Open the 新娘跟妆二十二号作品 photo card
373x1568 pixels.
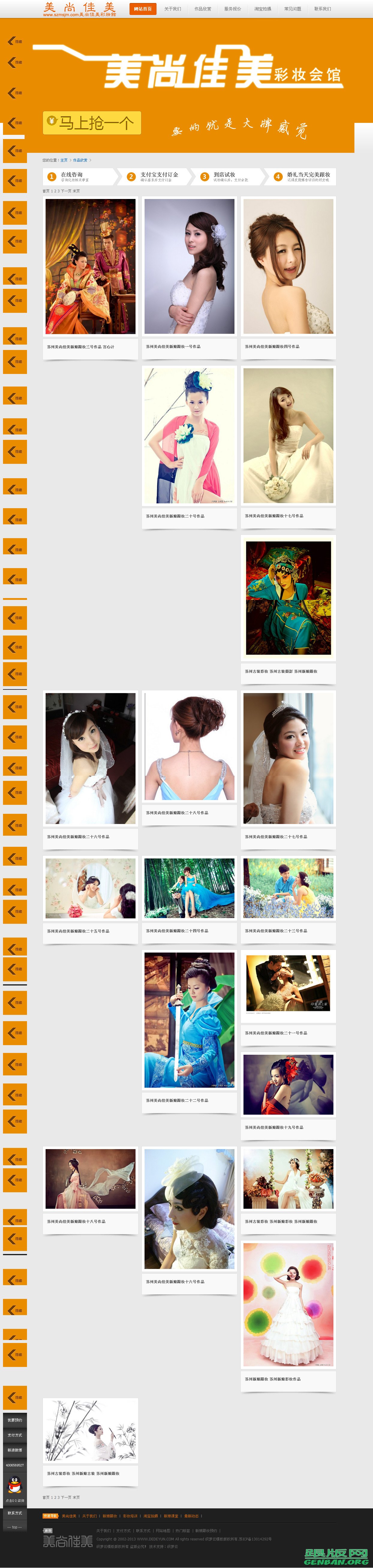coord(189,1020)
